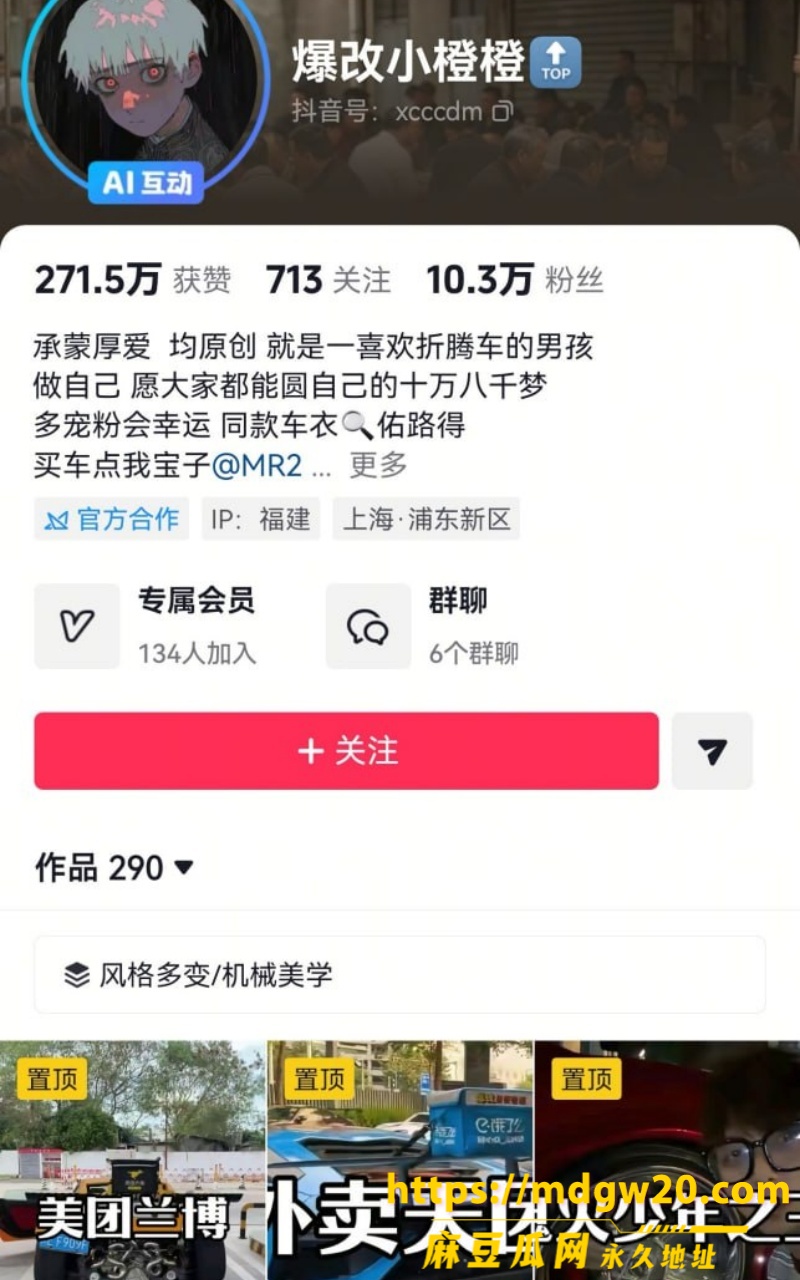Open the 作品 290 sort dropdown
Screen dimensions: 800x1280
[x=114, y=867]
